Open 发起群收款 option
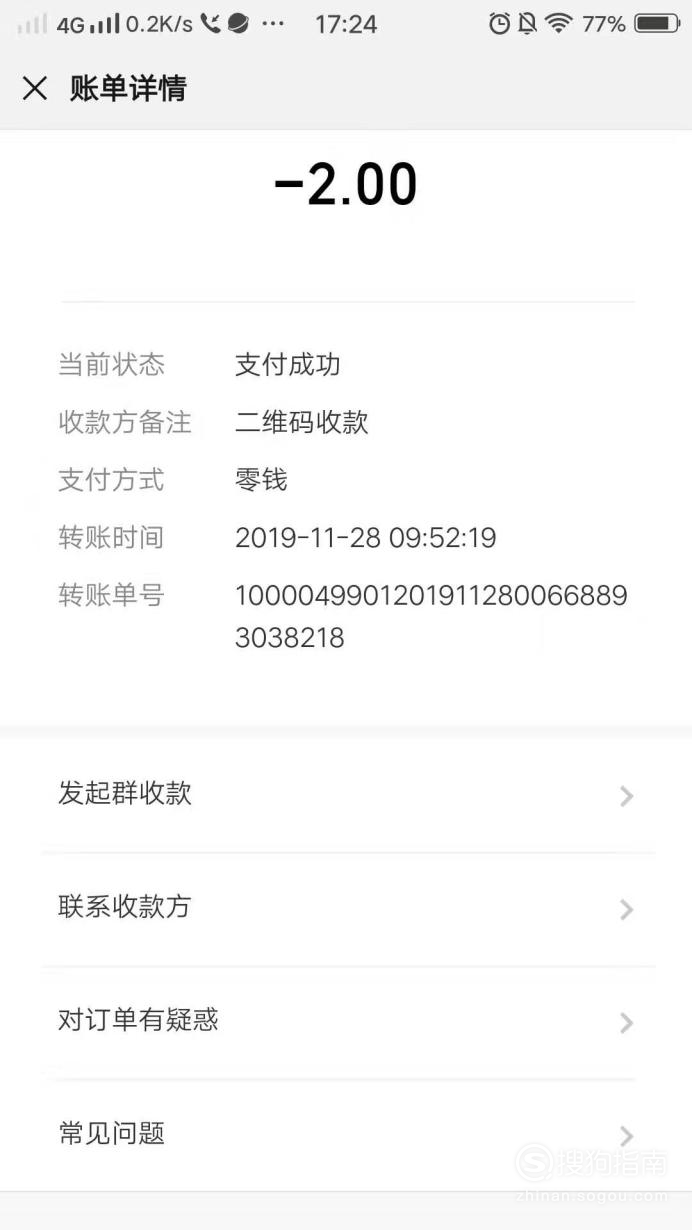The image size is (692, 1230). point(346,795)
